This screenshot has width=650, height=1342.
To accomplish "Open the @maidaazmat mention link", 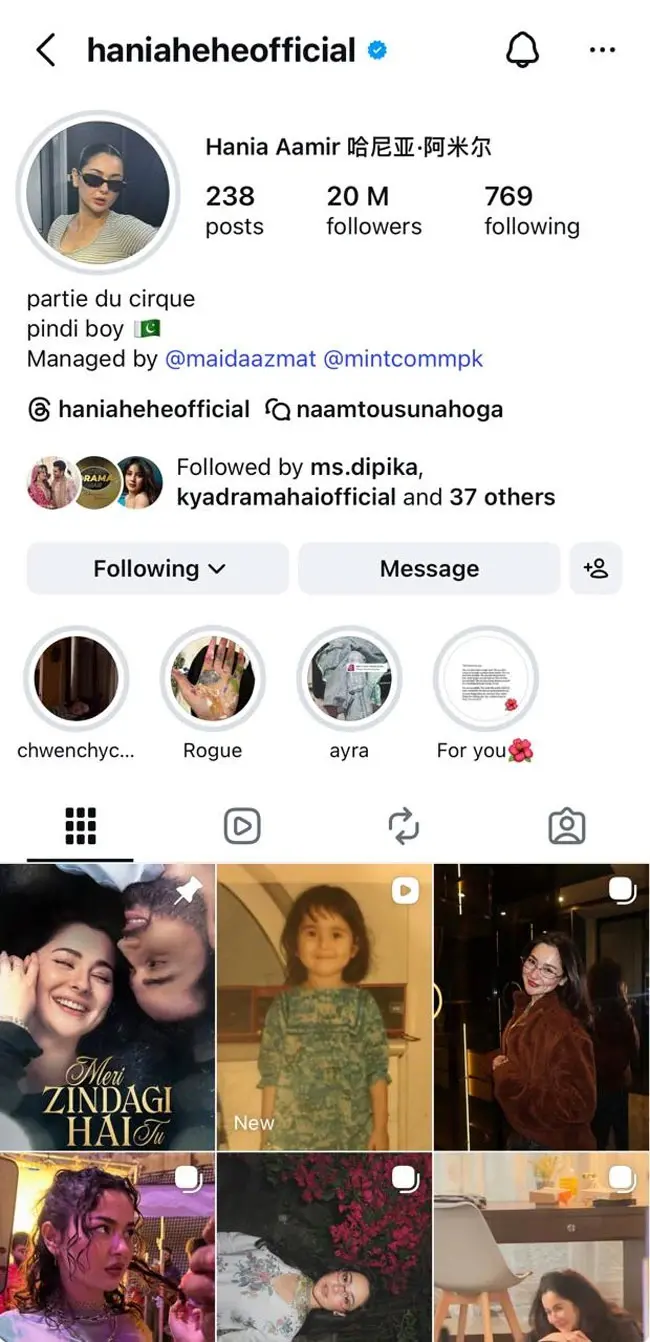I will click(240, 359).
